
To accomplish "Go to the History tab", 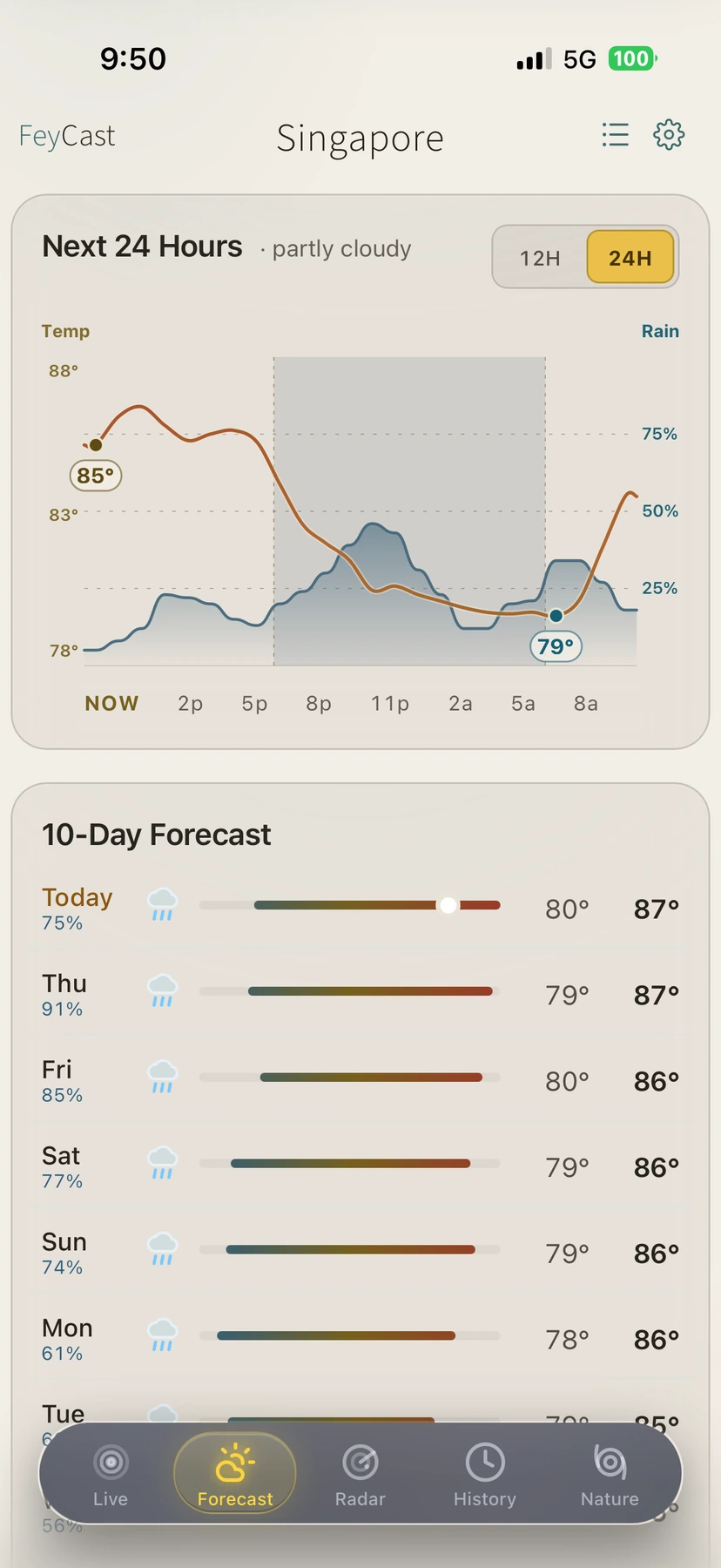I will [x=485, y=1475].
